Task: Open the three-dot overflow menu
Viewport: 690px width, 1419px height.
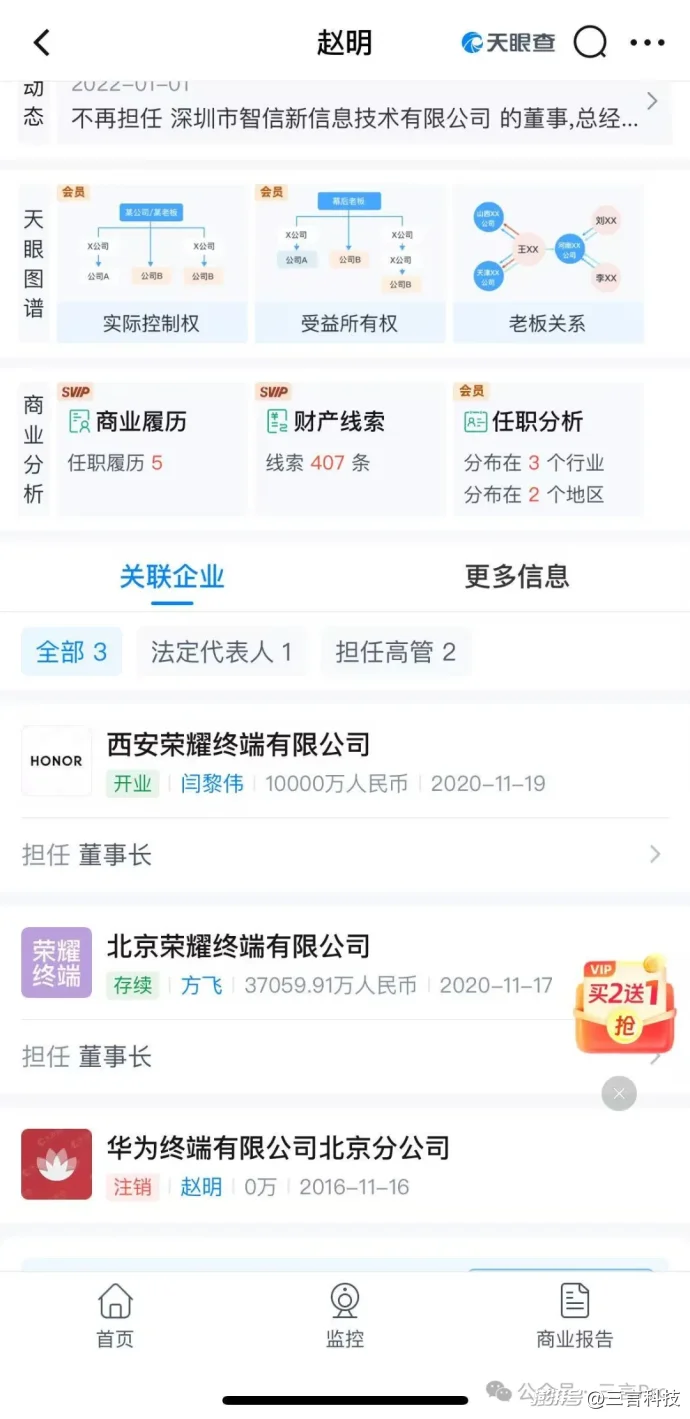Action: [647, 43]
